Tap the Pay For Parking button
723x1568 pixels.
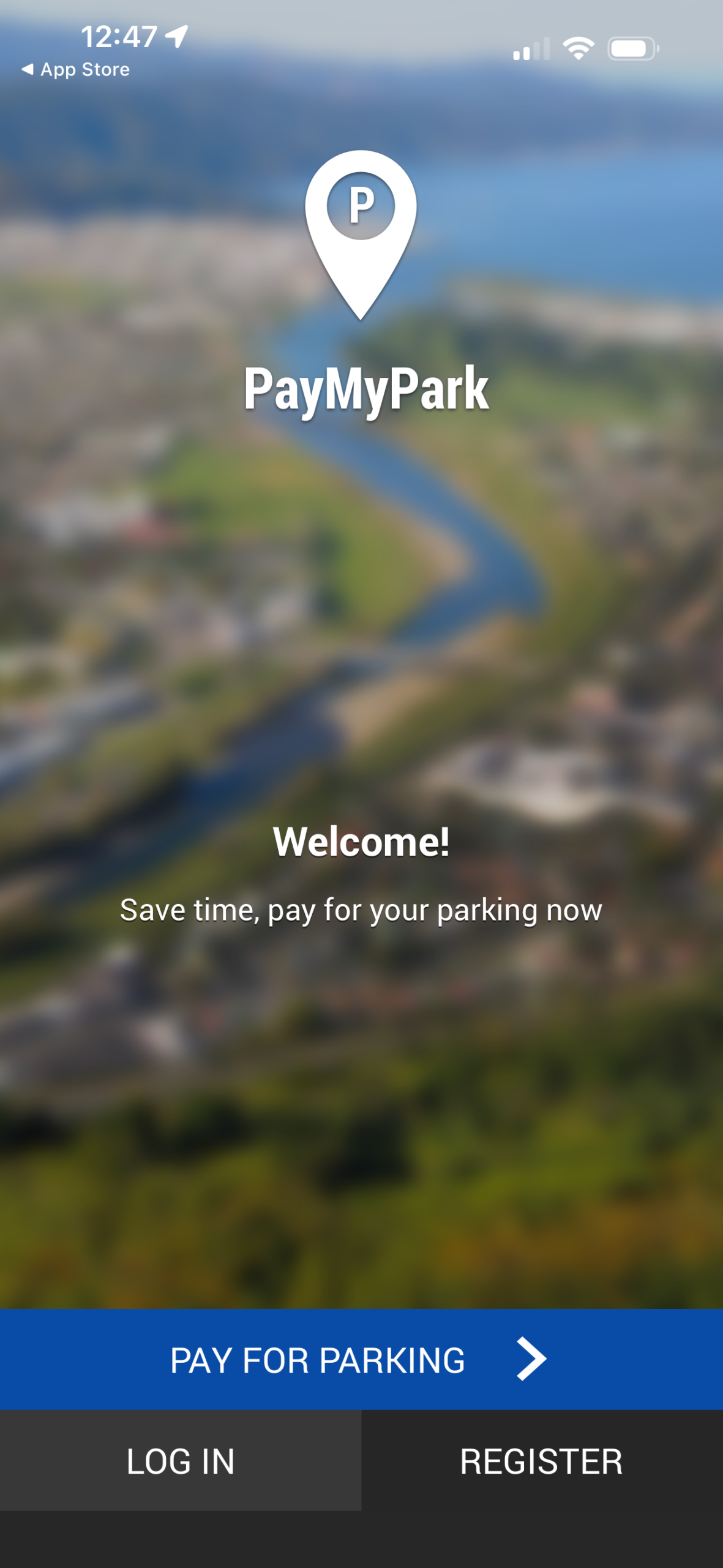pos(361,1360)
